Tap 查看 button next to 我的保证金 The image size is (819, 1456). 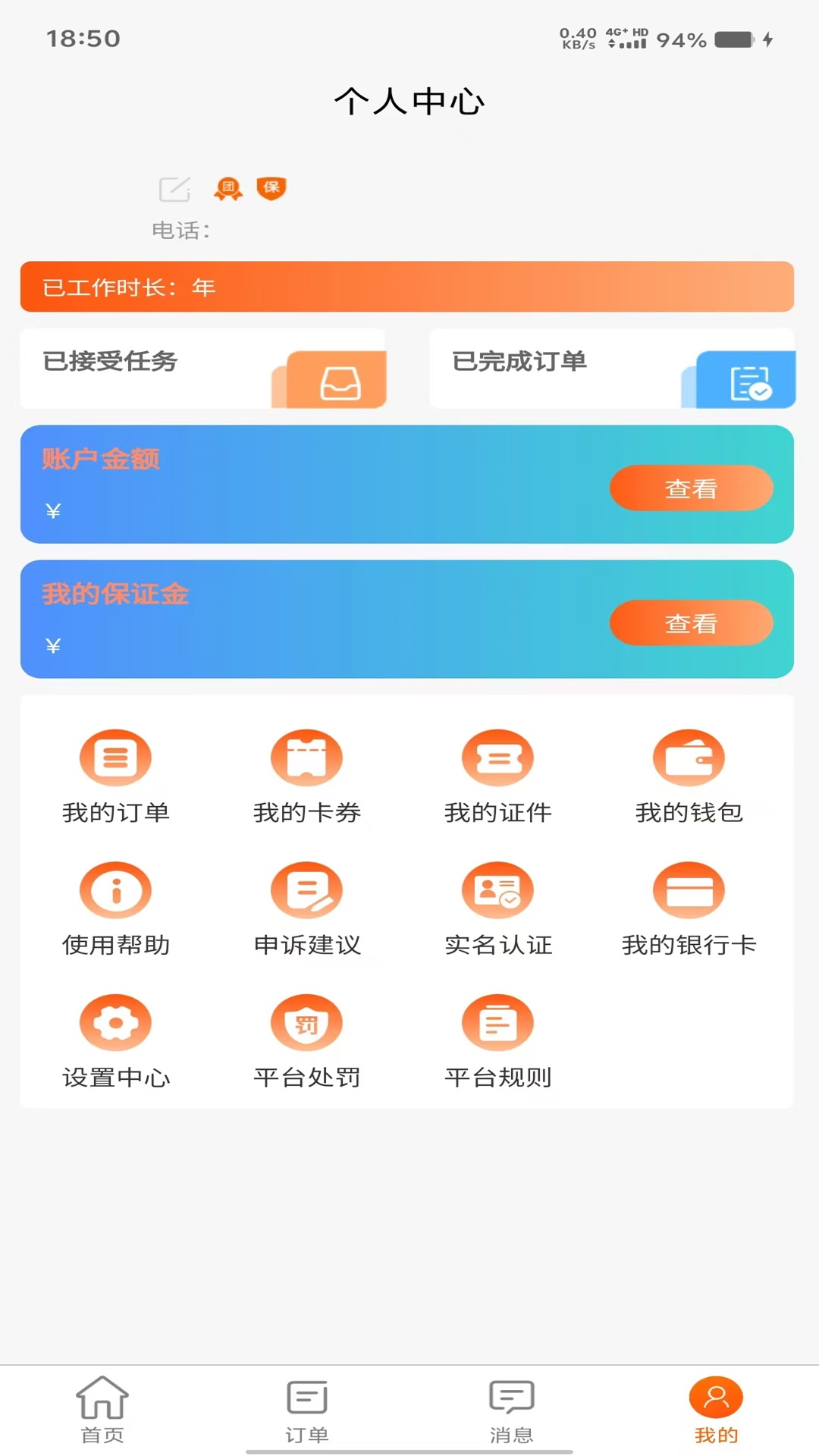point(691,623)
